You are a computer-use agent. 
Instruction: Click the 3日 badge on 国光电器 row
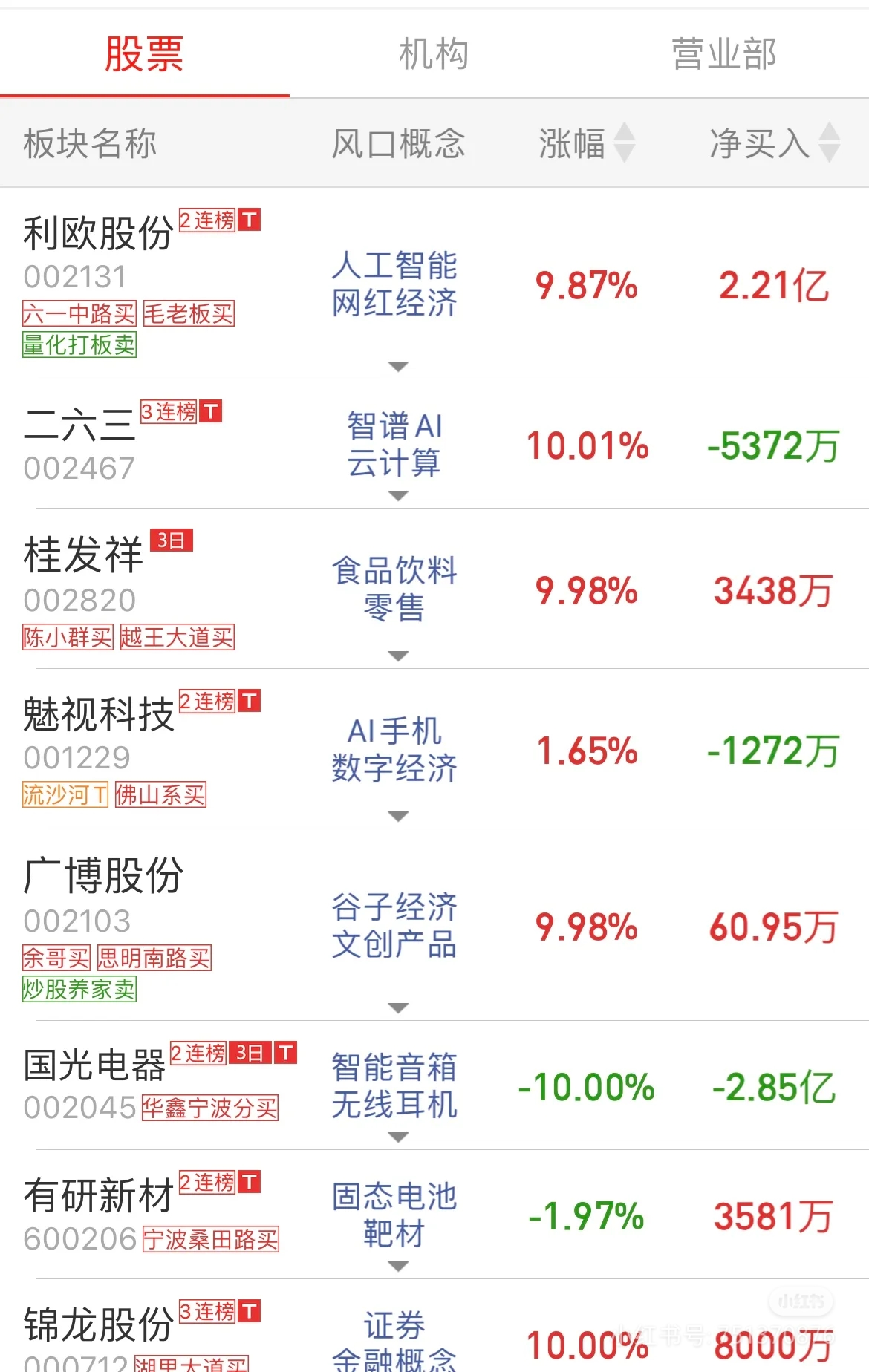(251, 1053)
